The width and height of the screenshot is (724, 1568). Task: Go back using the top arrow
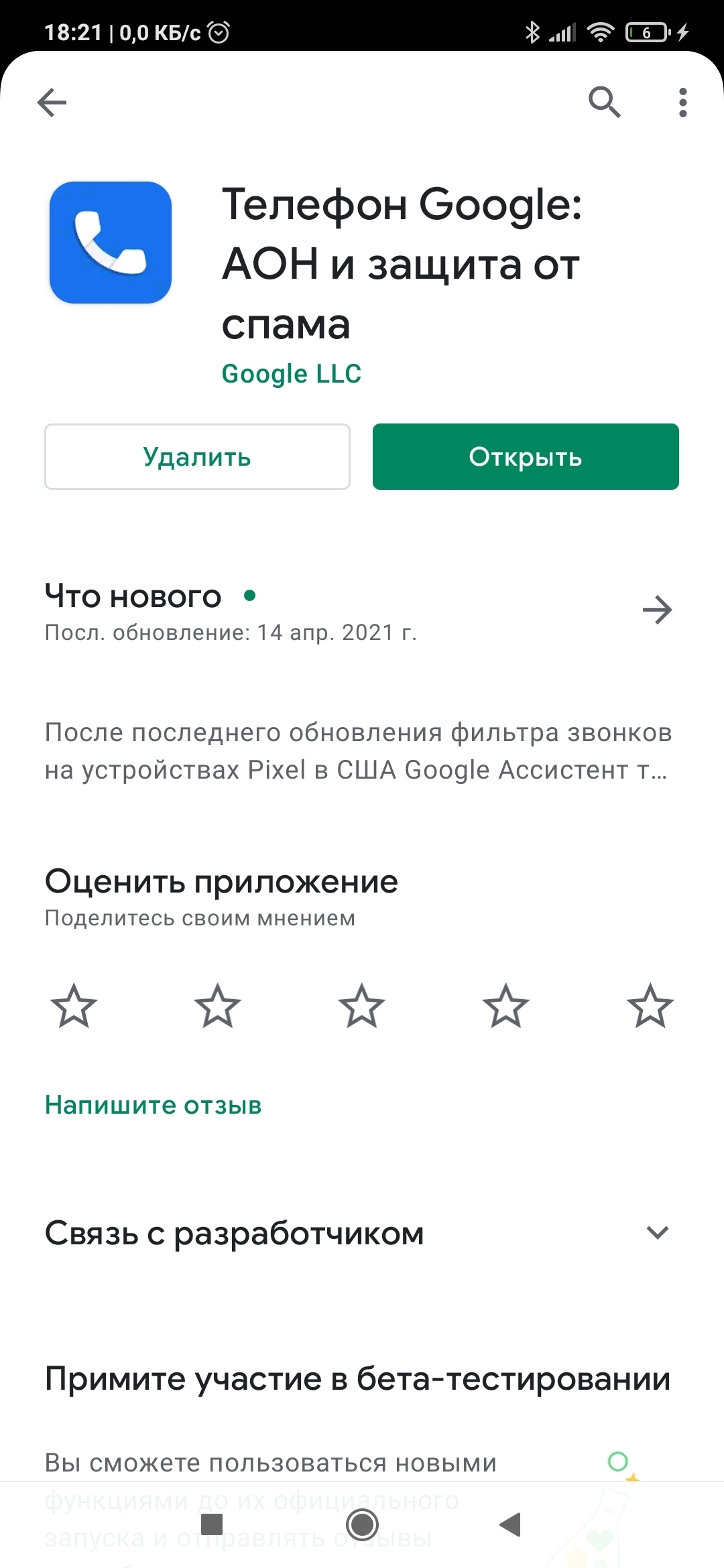52,103
